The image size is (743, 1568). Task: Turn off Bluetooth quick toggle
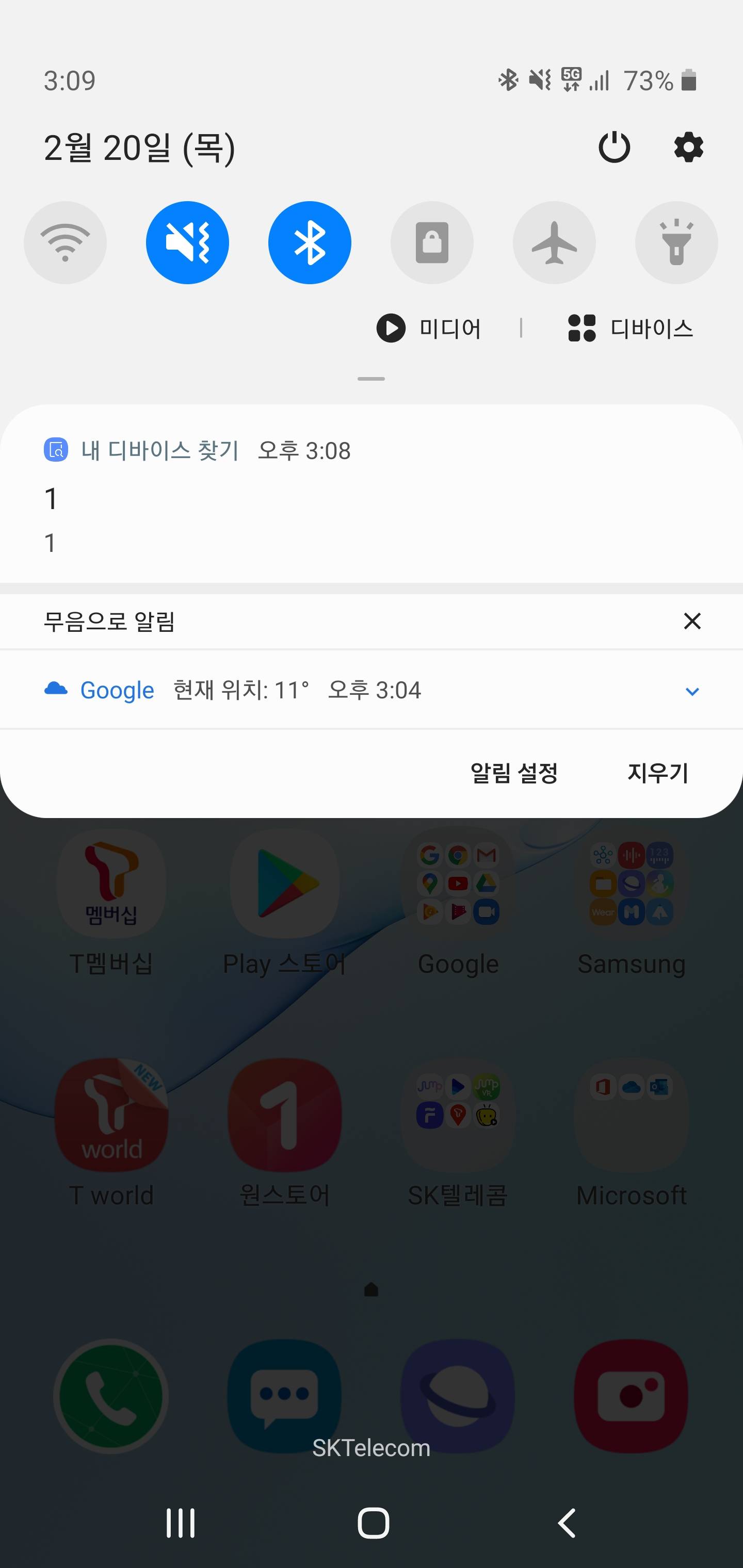(310, 243)
